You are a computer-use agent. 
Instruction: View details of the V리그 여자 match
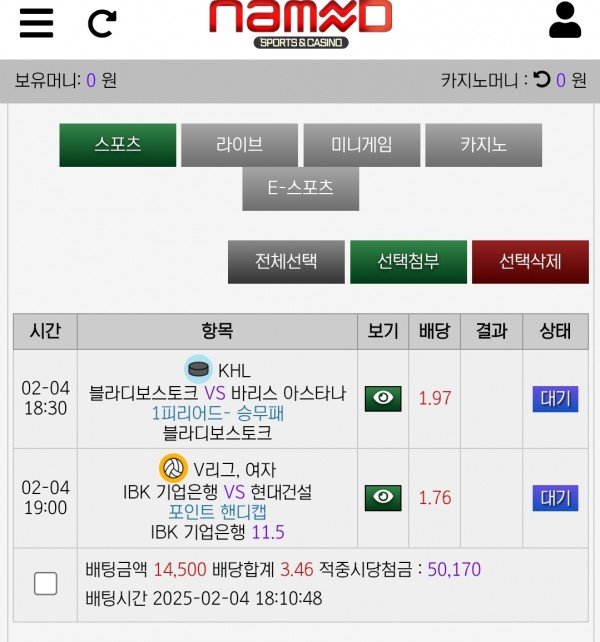383,497
